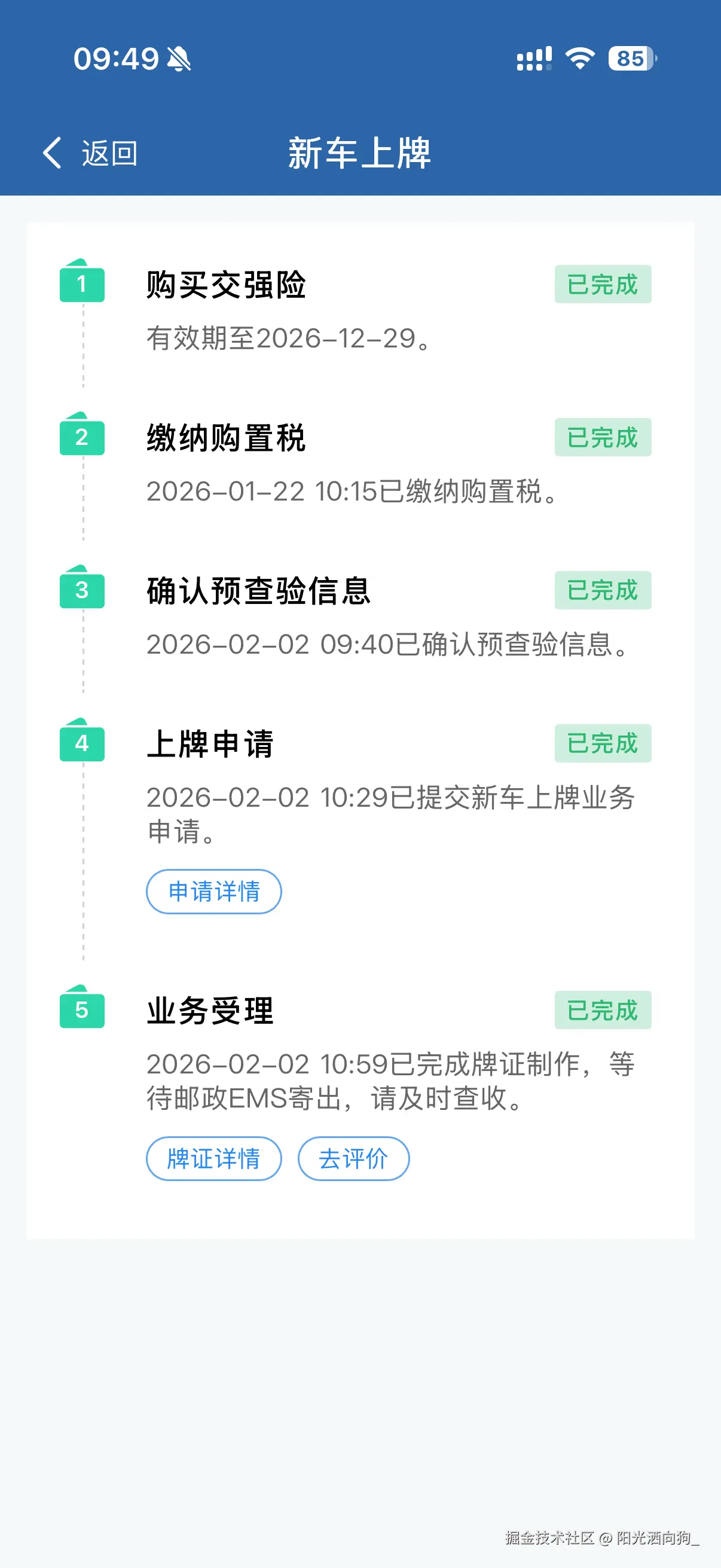Tap the step 1 number icon for 购买交强险

point(82,284)
